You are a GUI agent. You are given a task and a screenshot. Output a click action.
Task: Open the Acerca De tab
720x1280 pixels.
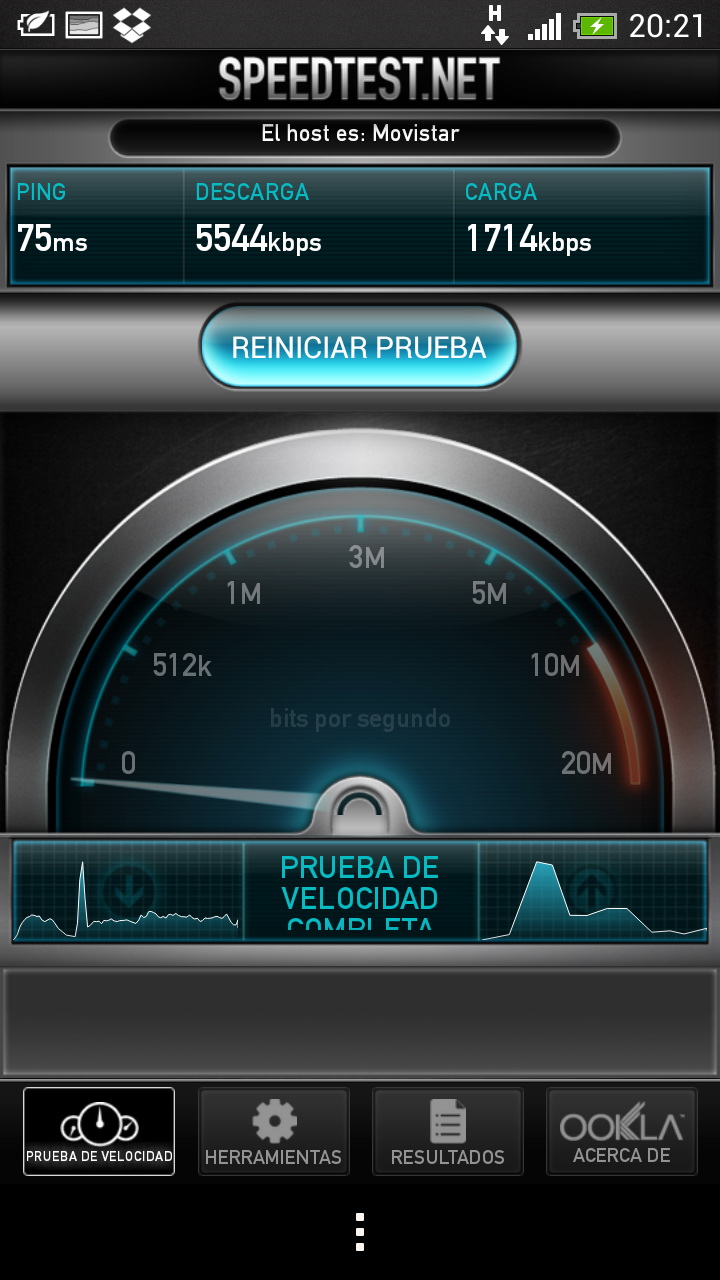621,1131
